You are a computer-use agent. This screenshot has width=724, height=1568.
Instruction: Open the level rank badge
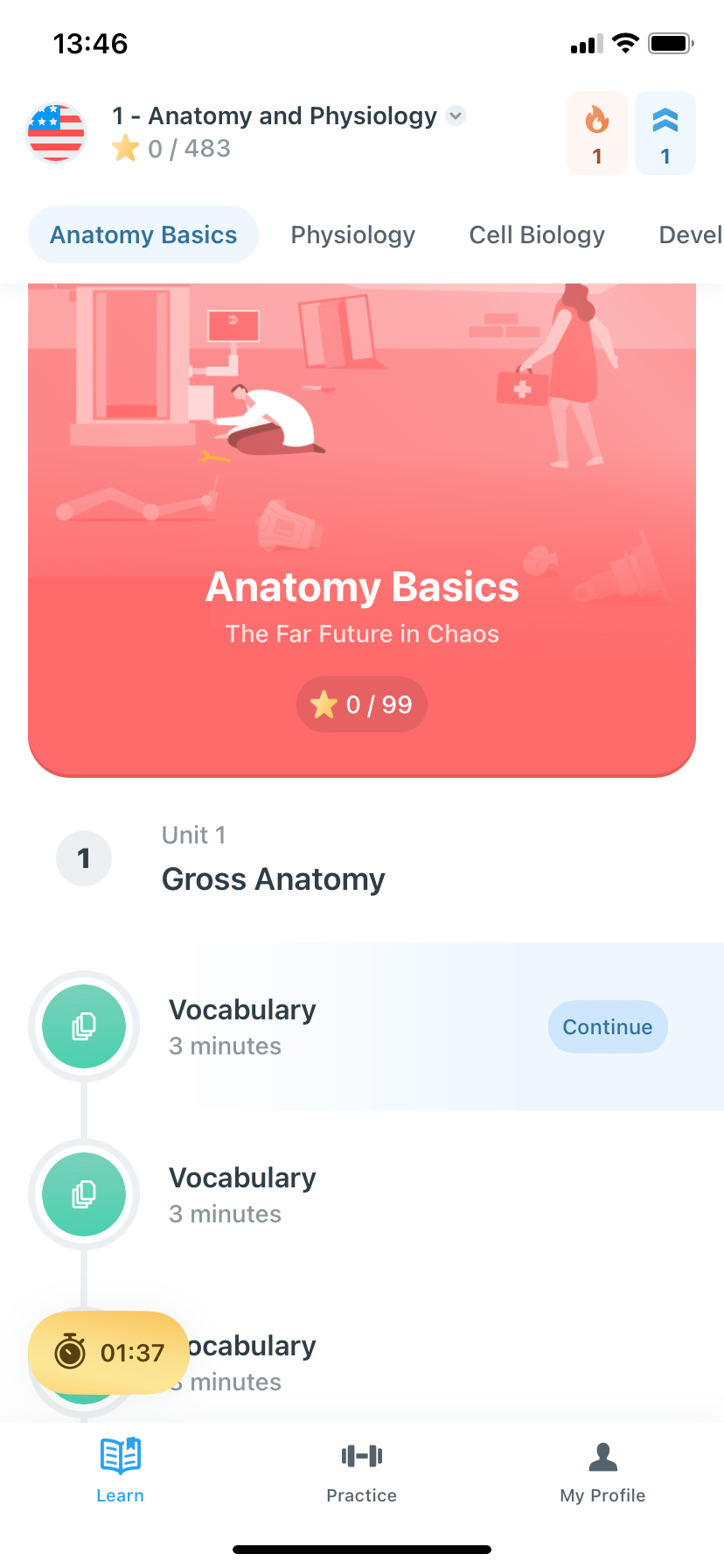[665, 133]
